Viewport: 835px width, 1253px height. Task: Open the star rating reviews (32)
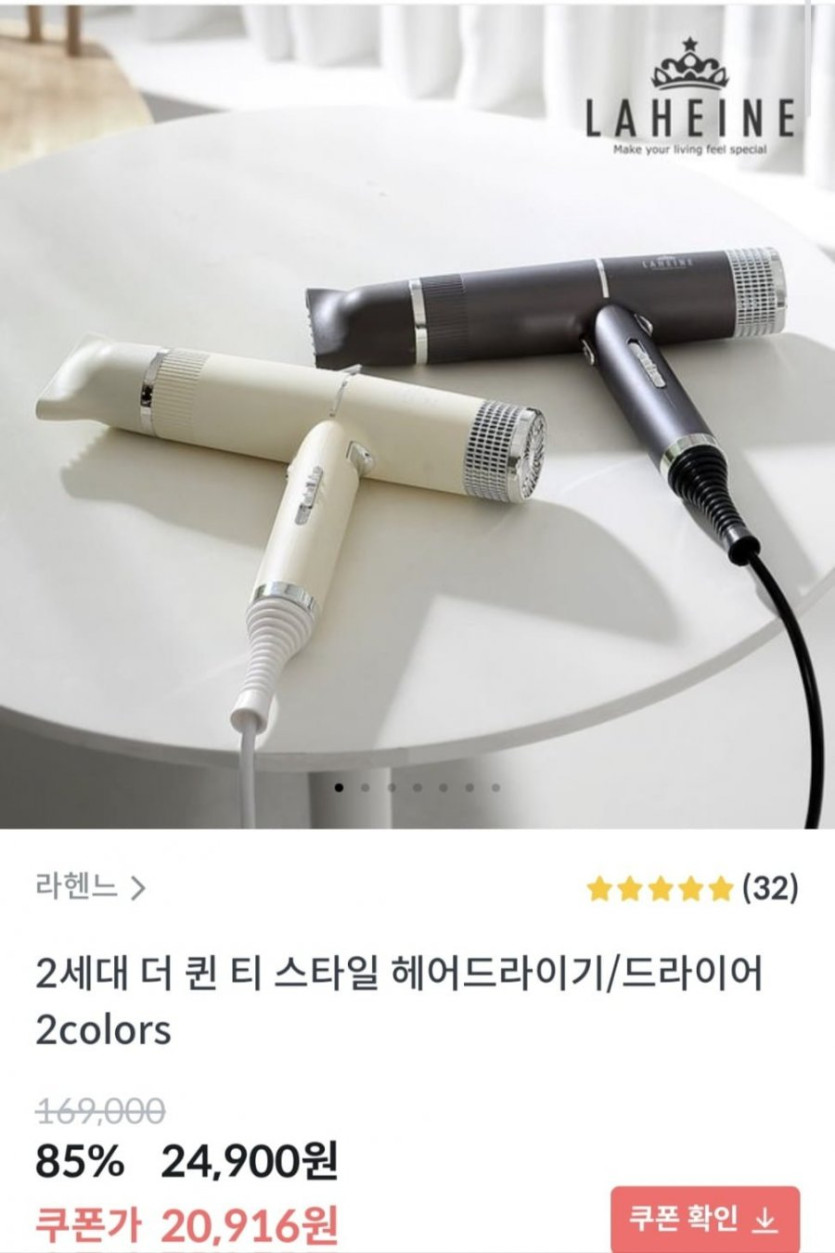click(x=692, y=888)
